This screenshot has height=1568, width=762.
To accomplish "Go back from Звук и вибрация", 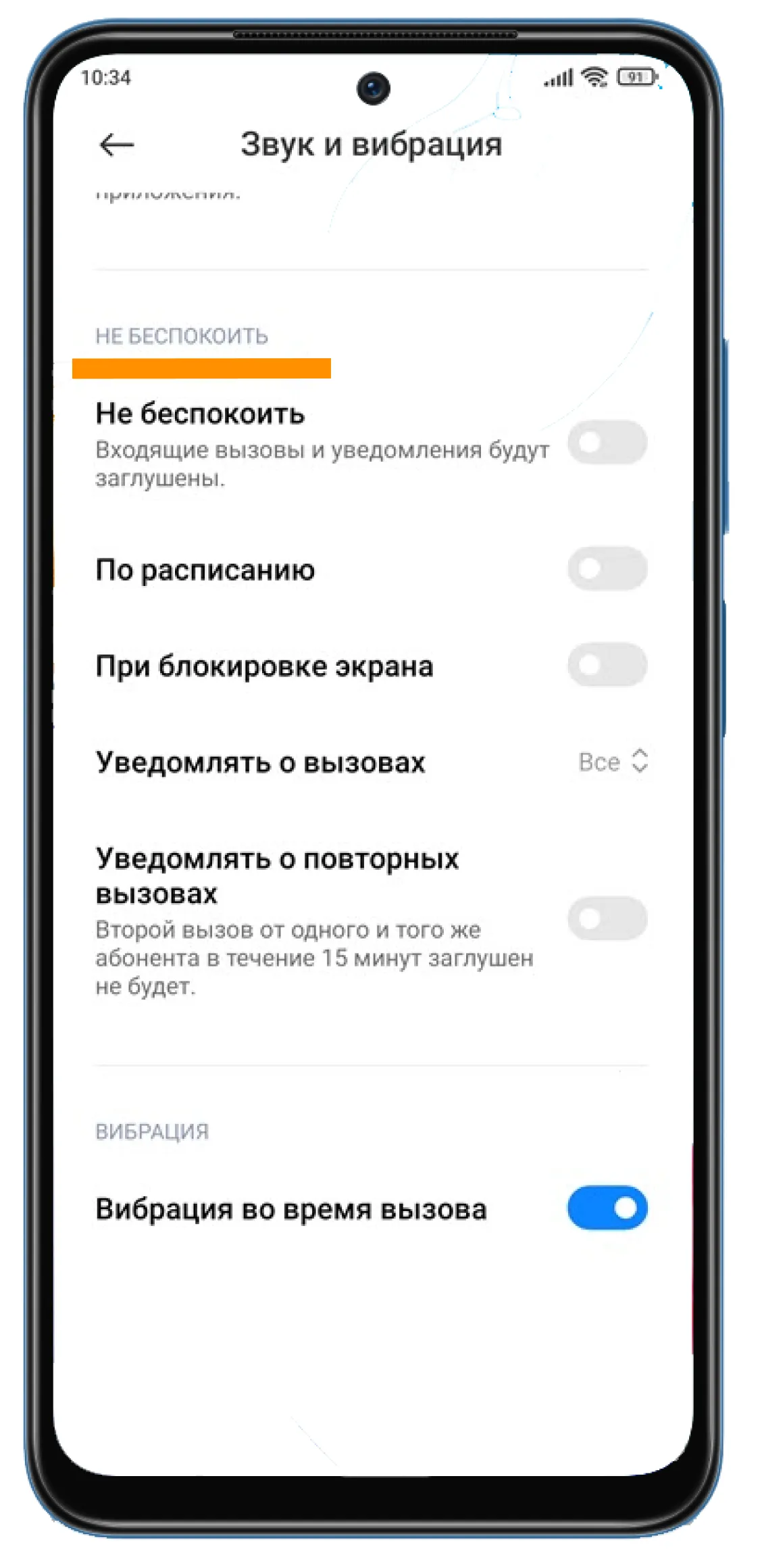I will pyautogui.click(x=116, y=145).
